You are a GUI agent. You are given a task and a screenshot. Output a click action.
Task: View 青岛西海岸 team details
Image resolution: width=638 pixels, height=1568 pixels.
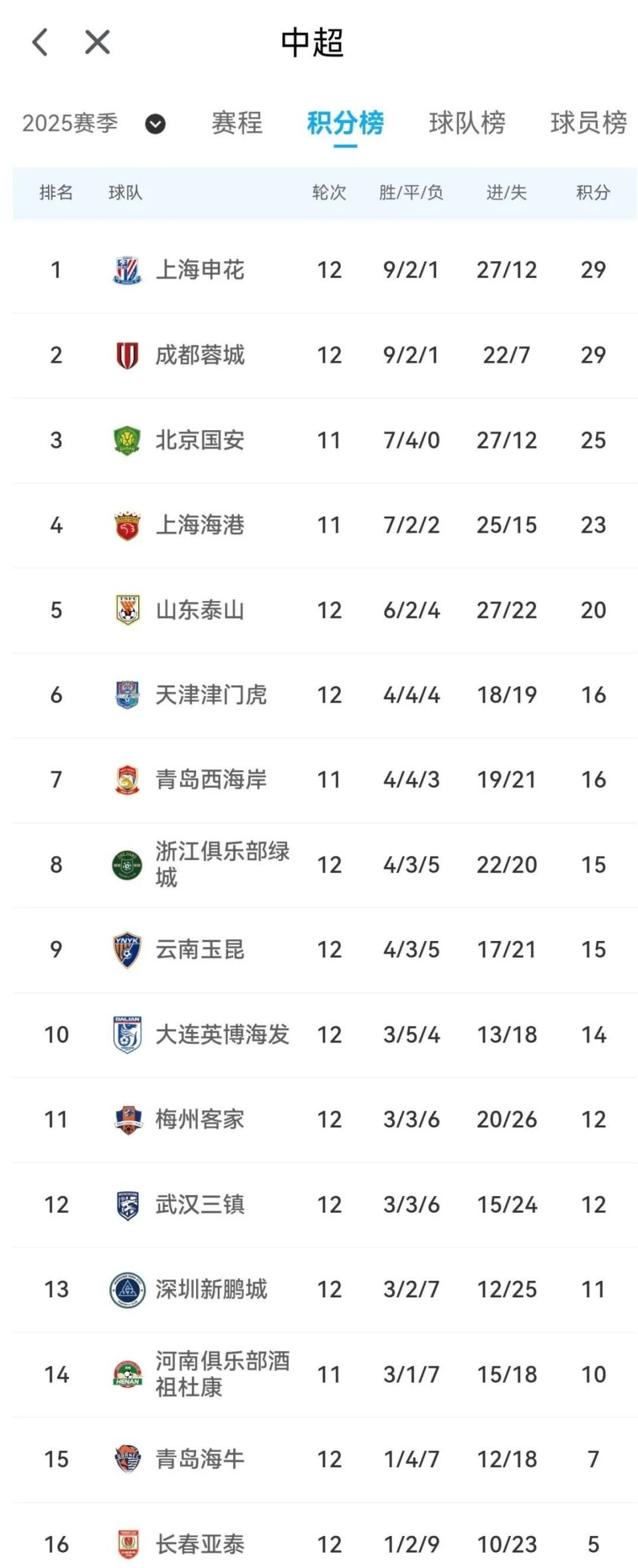(x=211, y=779)
